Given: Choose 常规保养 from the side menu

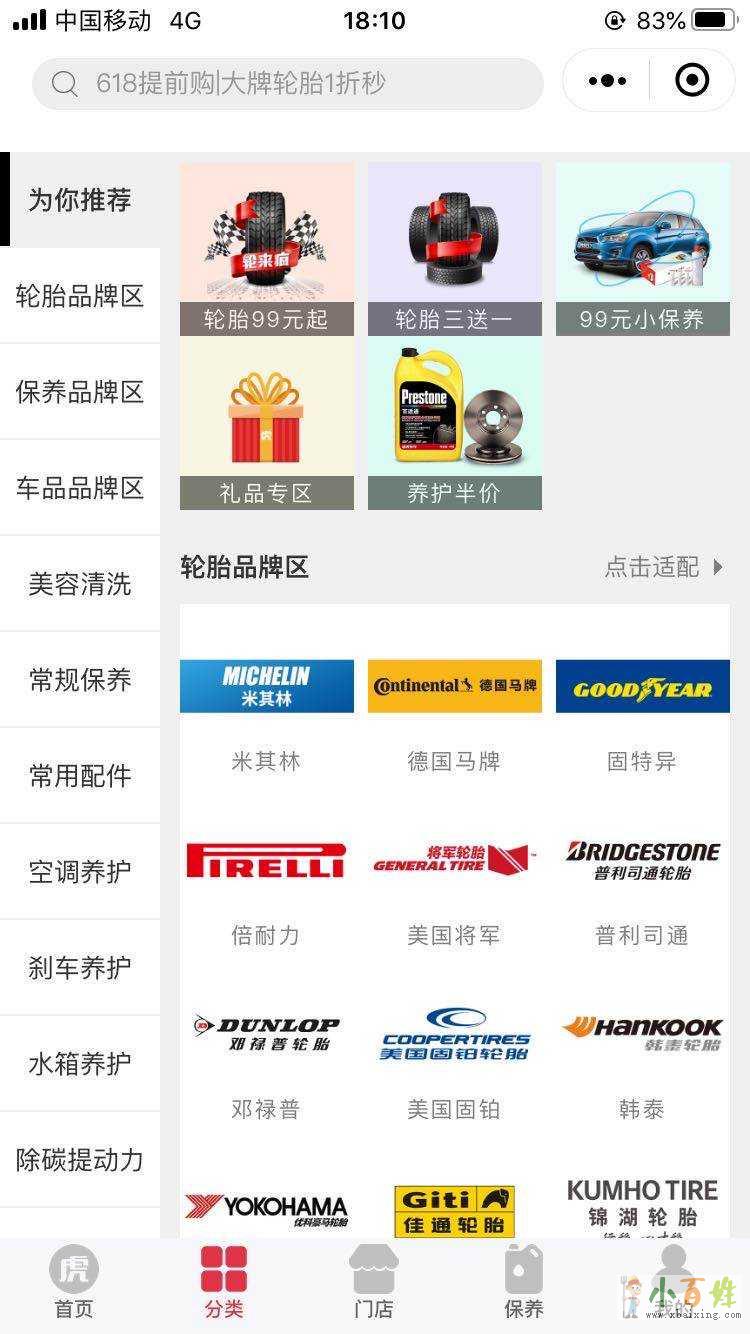Looking at the screenshot, I should coord(80,680).
